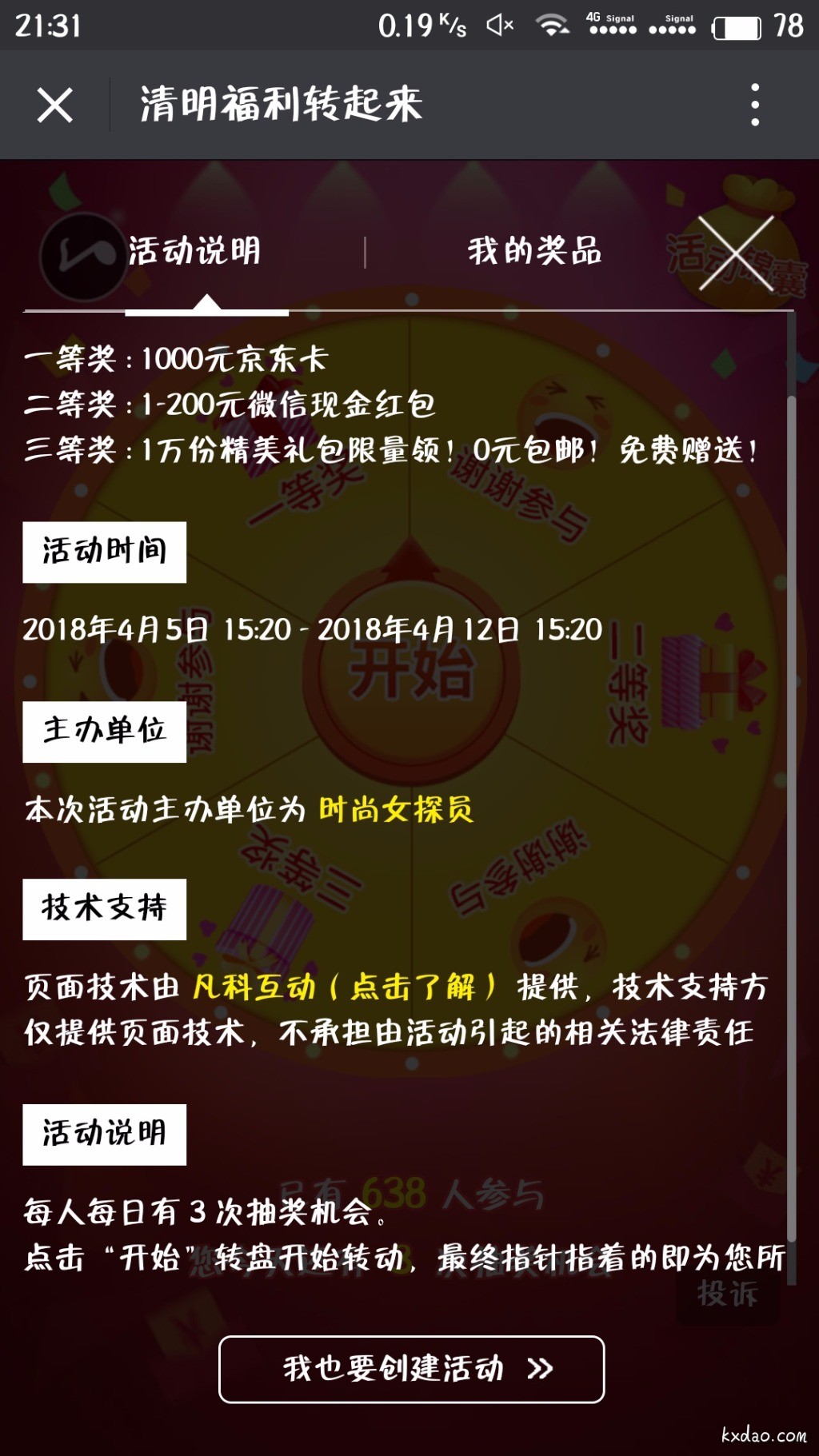The width and height of the screenshot is (819, 1456).
Task: Select the 活动说明 tab
Action: click(194, 252)
